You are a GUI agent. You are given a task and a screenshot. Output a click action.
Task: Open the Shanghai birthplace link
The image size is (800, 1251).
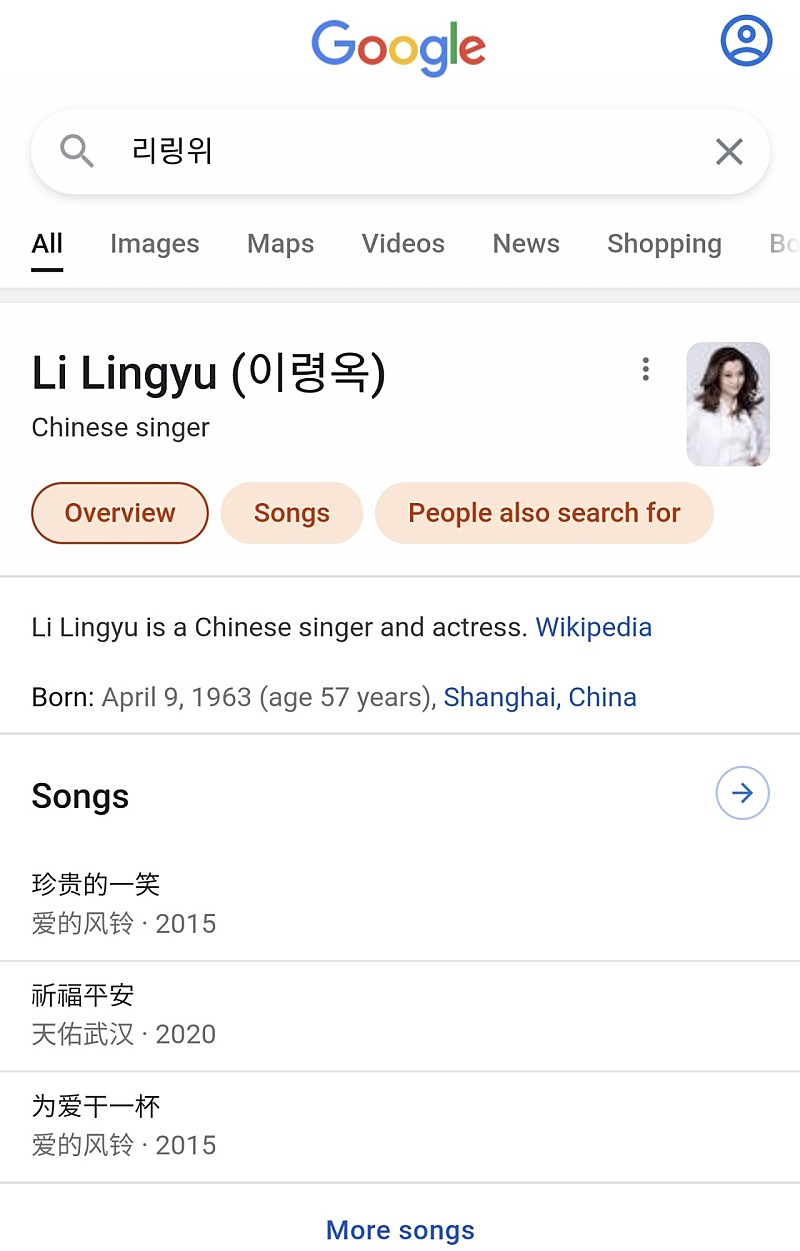[x=499, y=697]
